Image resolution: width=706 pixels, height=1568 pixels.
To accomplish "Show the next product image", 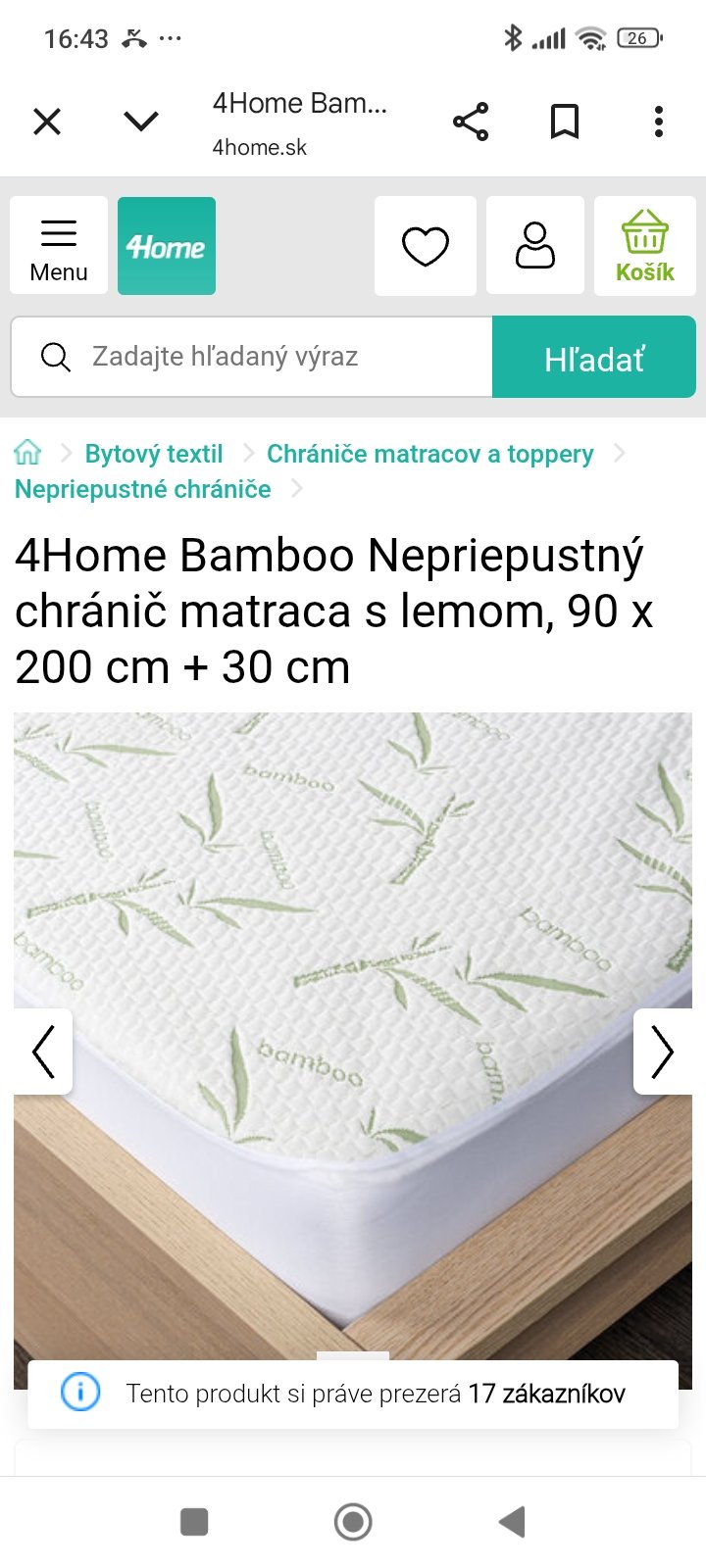I will click(663, 1052).
